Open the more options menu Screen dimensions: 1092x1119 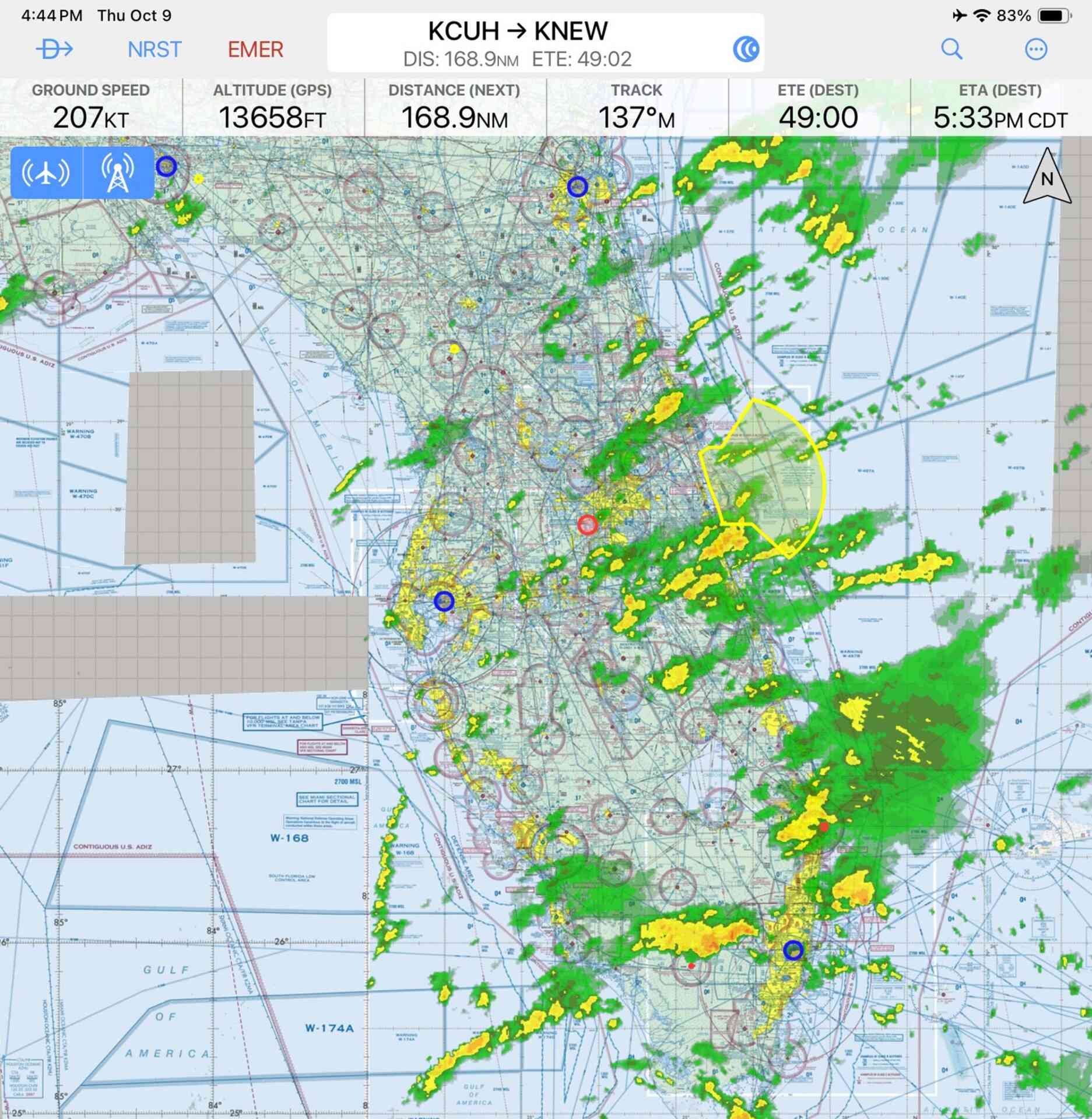(x=1036, y=49)
